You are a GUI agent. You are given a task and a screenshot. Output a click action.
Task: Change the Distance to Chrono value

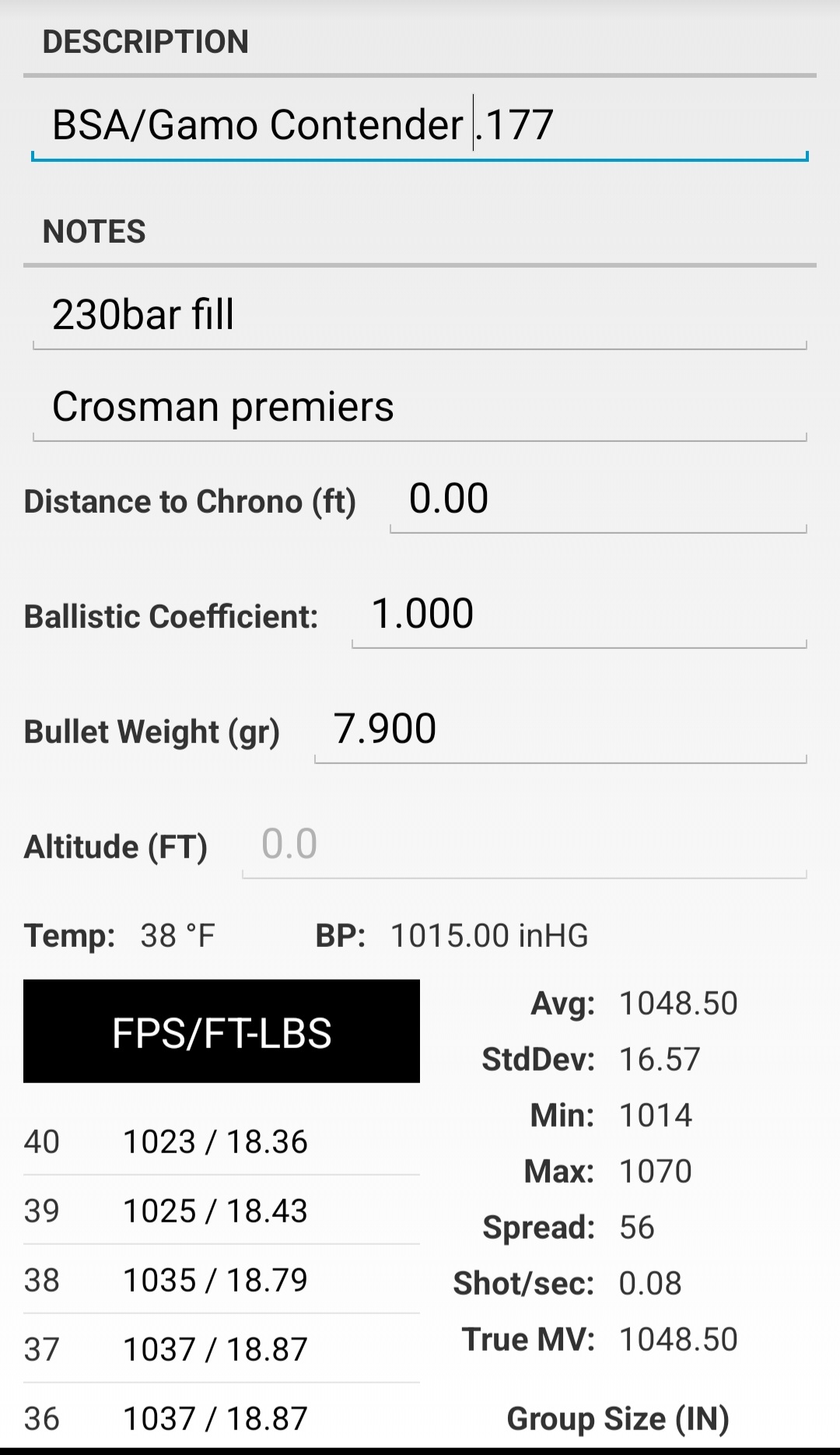(598, 500)
